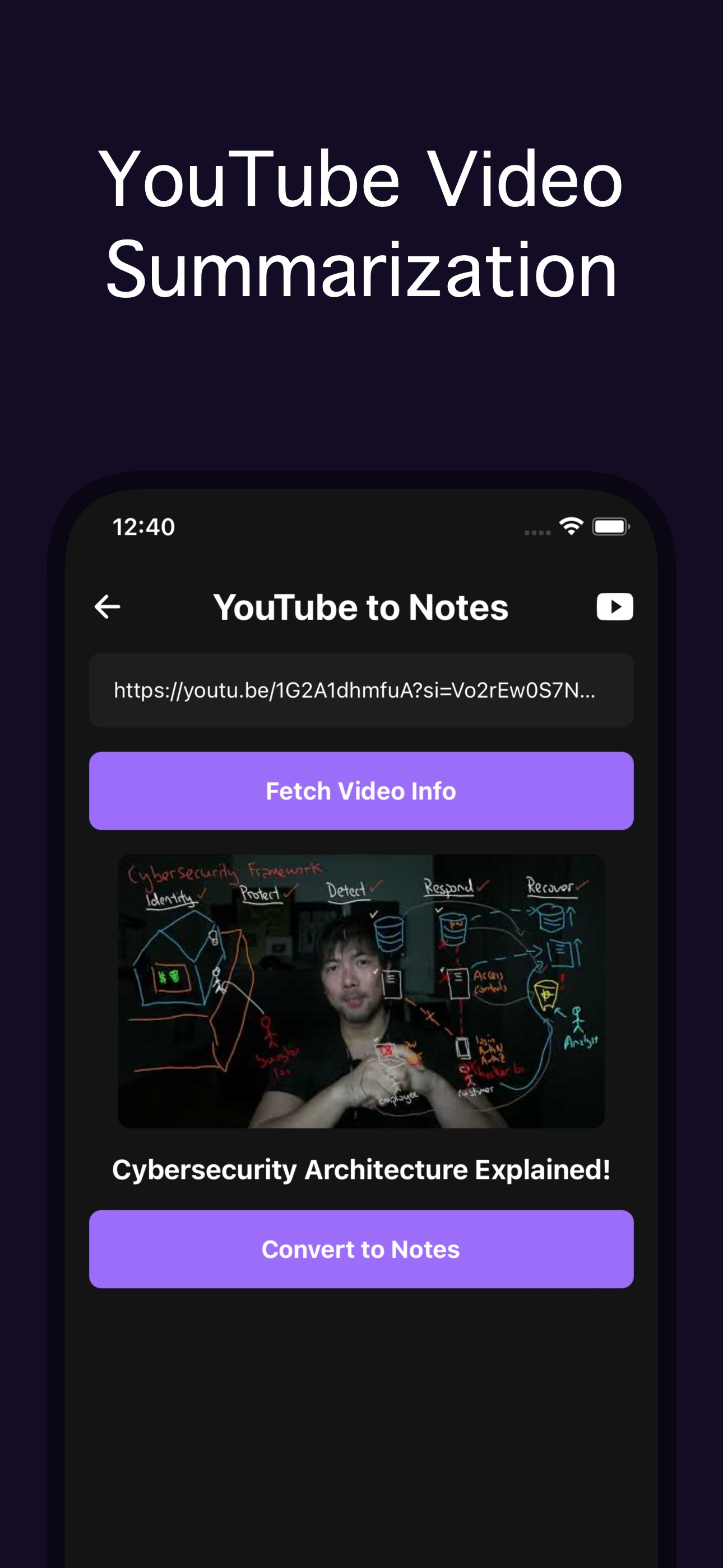
Task: Open the Cybersecurity Architecture video thumbnail
Action: [x=361, y=992]
